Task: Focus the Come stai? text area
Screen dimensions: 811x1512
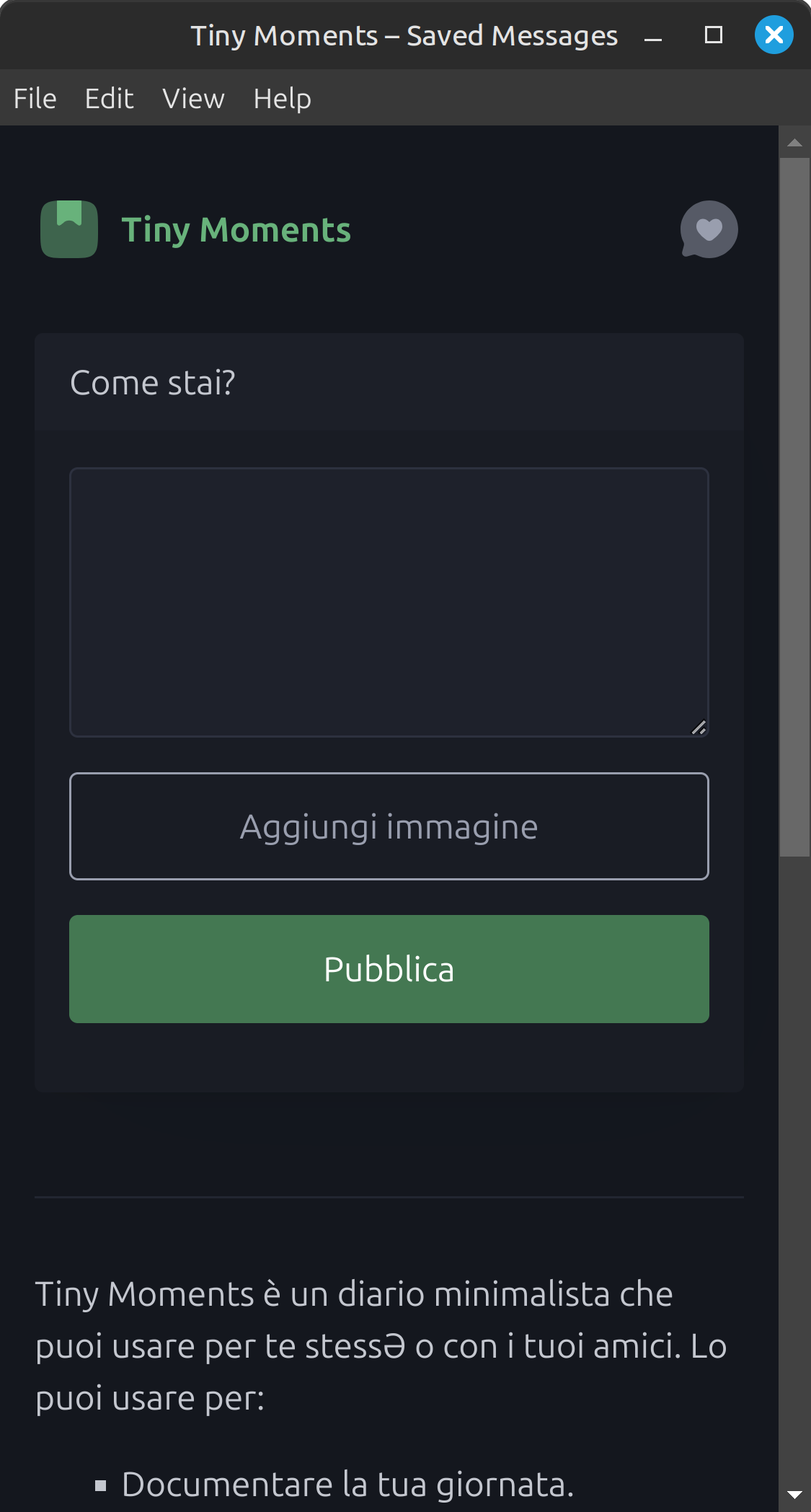Action: pos(389,602)
